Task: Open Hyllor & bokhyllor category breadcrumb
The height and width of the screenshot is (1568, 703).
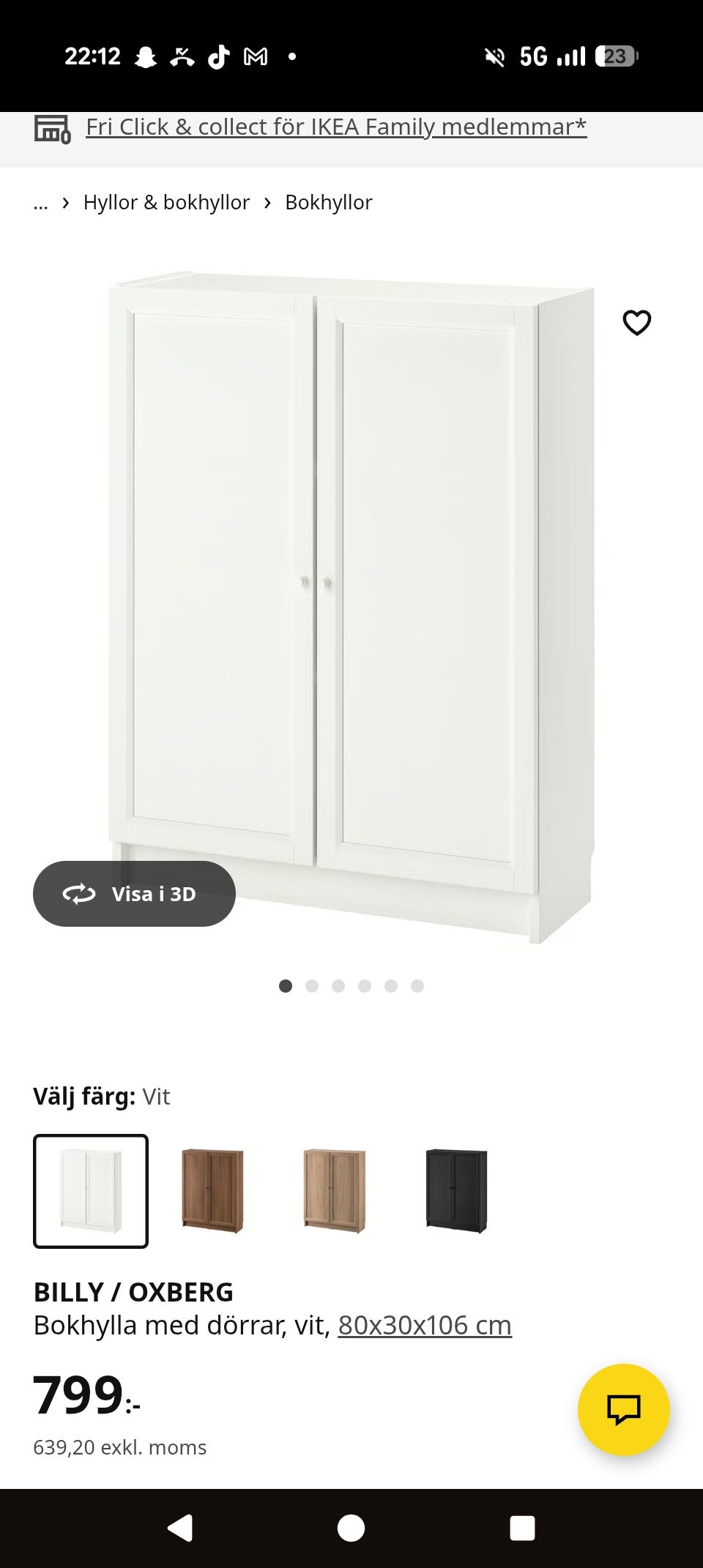Action: 165,202
